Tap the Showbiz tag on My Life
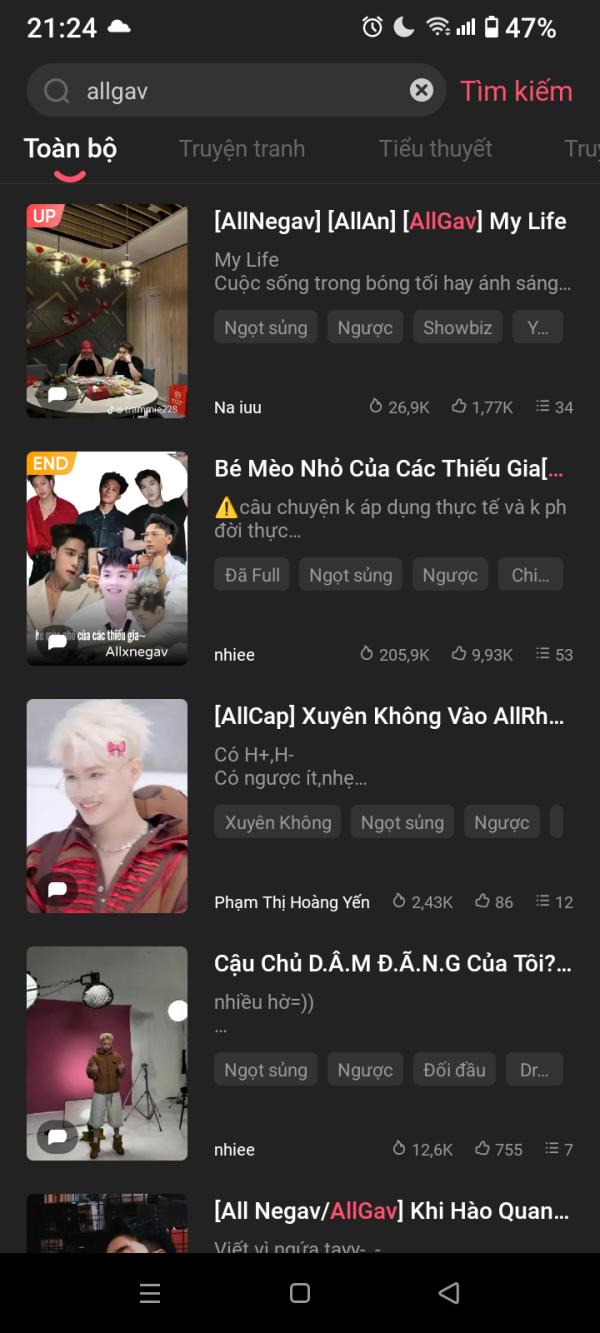600x1333 pixels. coord(458,327)
